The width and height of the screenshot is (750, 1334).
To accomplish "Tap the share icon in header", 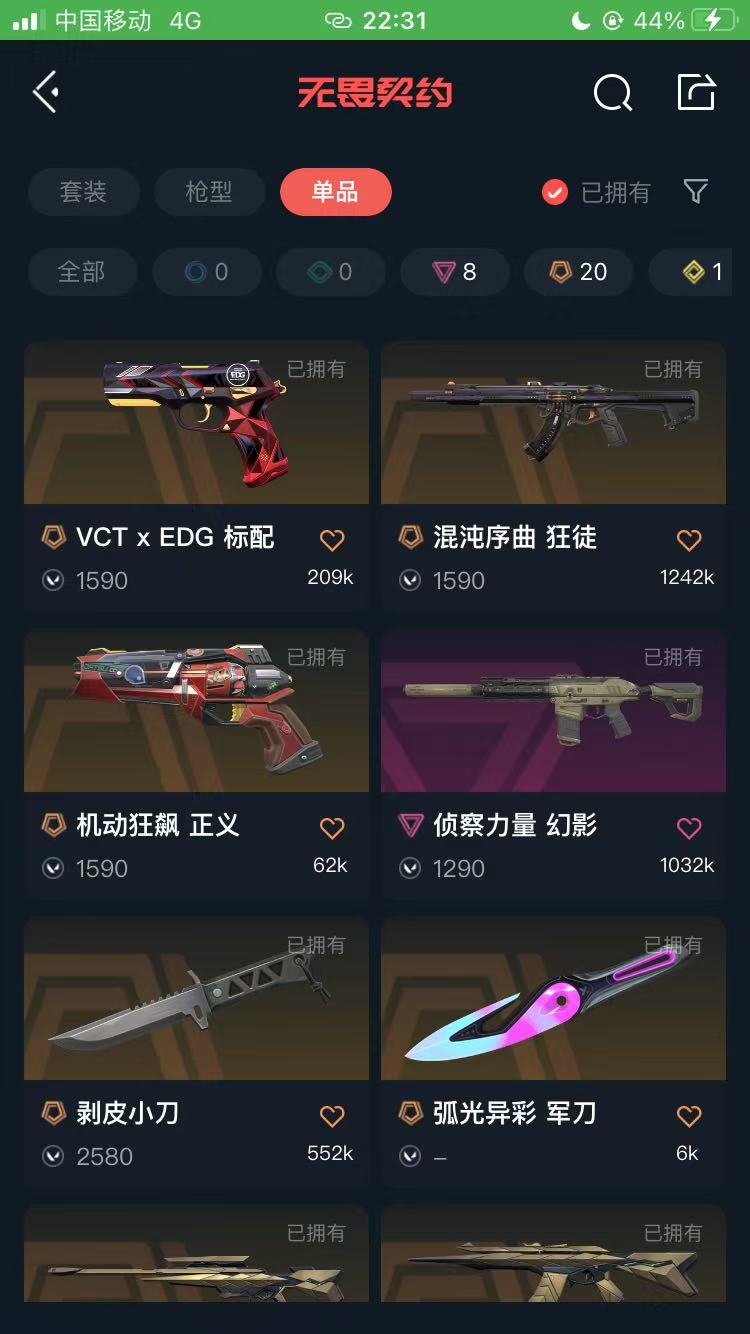I will point(696,93).
